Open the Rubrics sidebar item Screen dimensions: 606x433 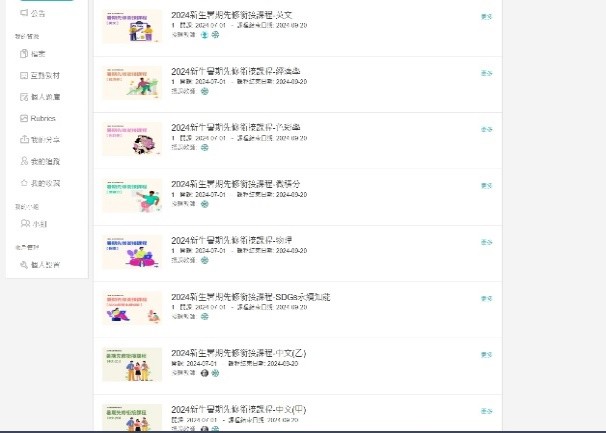42,118
